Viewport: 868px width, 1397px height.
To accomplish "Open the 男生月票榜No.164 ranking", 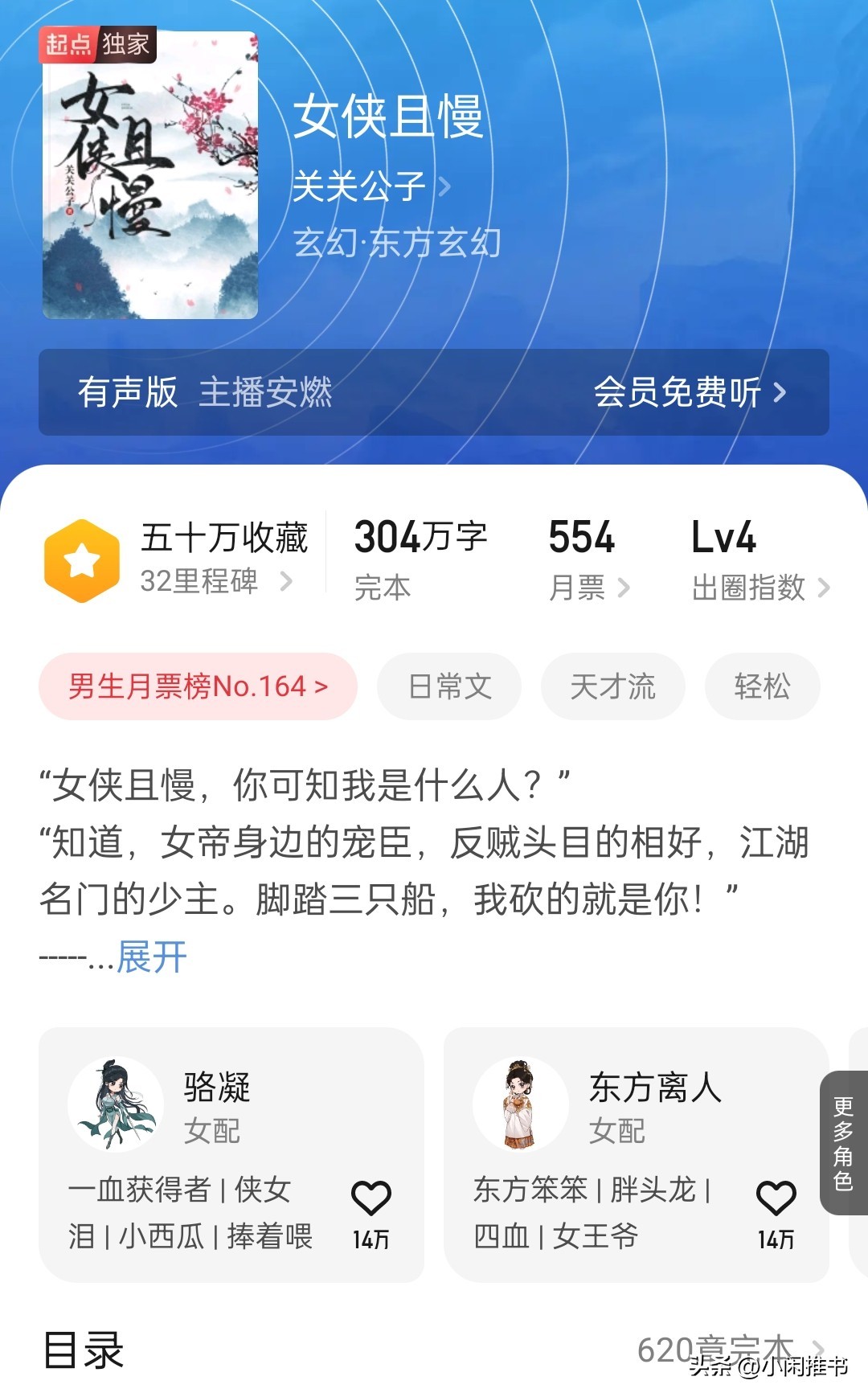I will [x=198, y=686].
